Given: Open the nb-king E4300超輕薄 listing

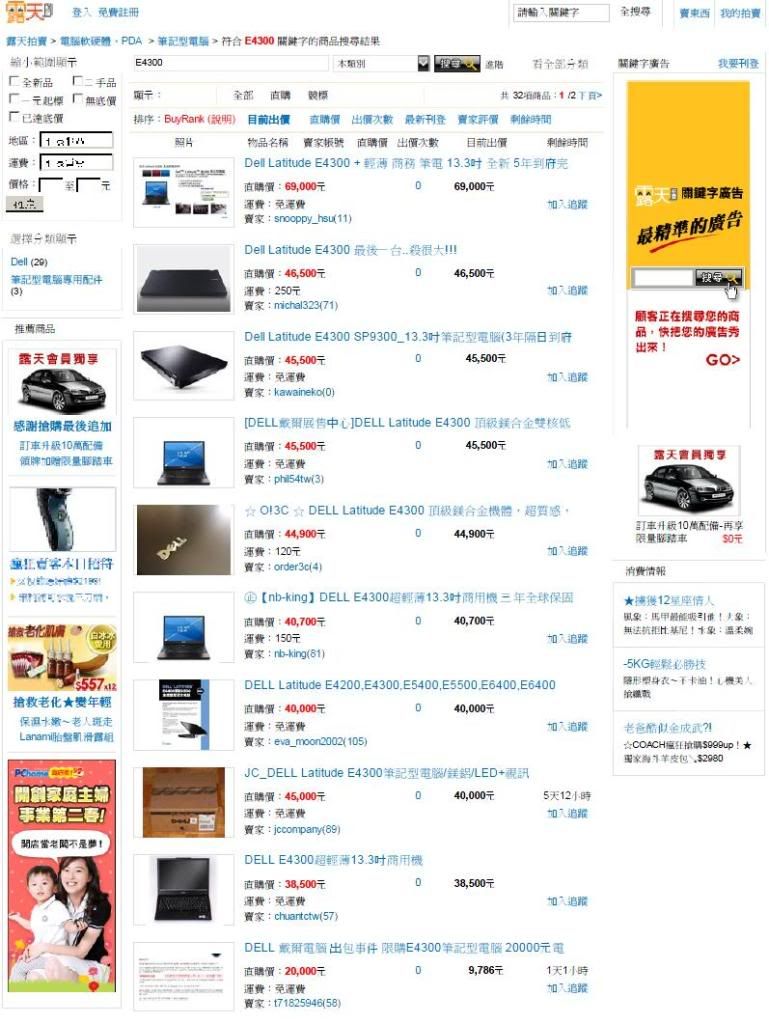Looking at the screenshot, I should point(408,598).
